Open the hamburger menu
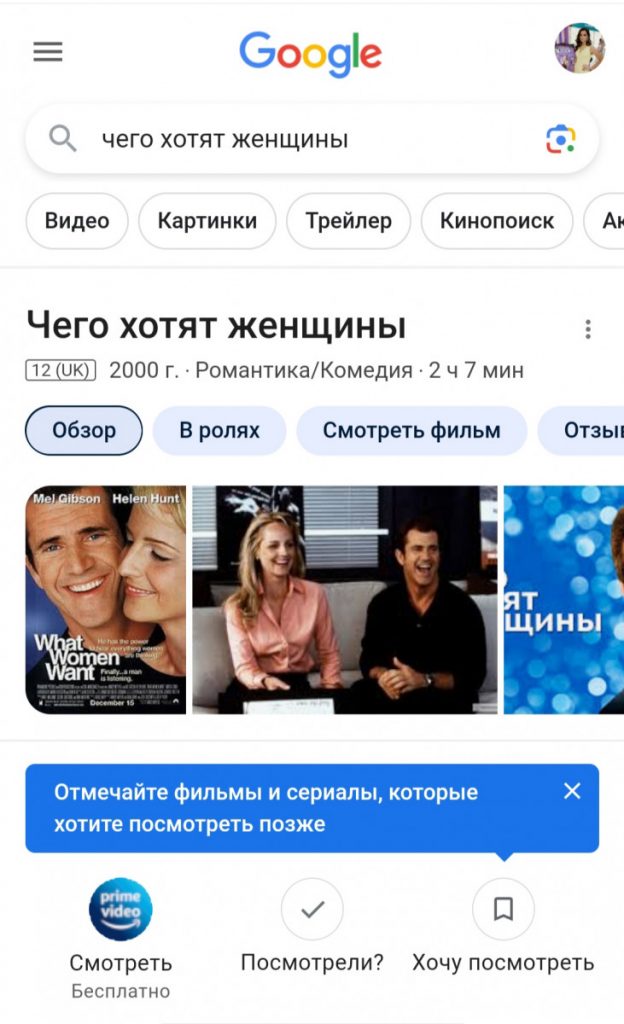This screenshot has width=624, height=1024. pos(48,51)
